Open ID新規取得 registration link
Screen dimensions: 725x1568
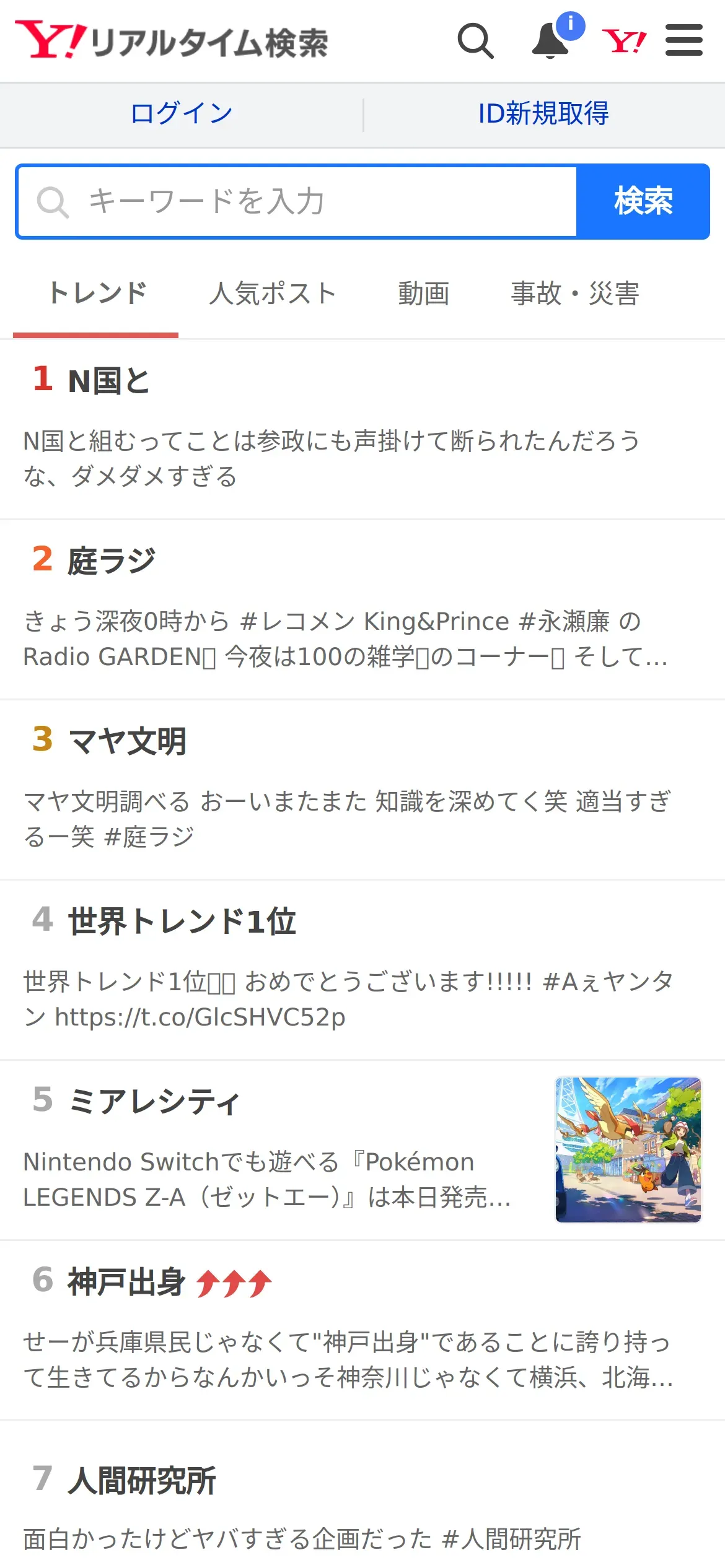[543, 115]
